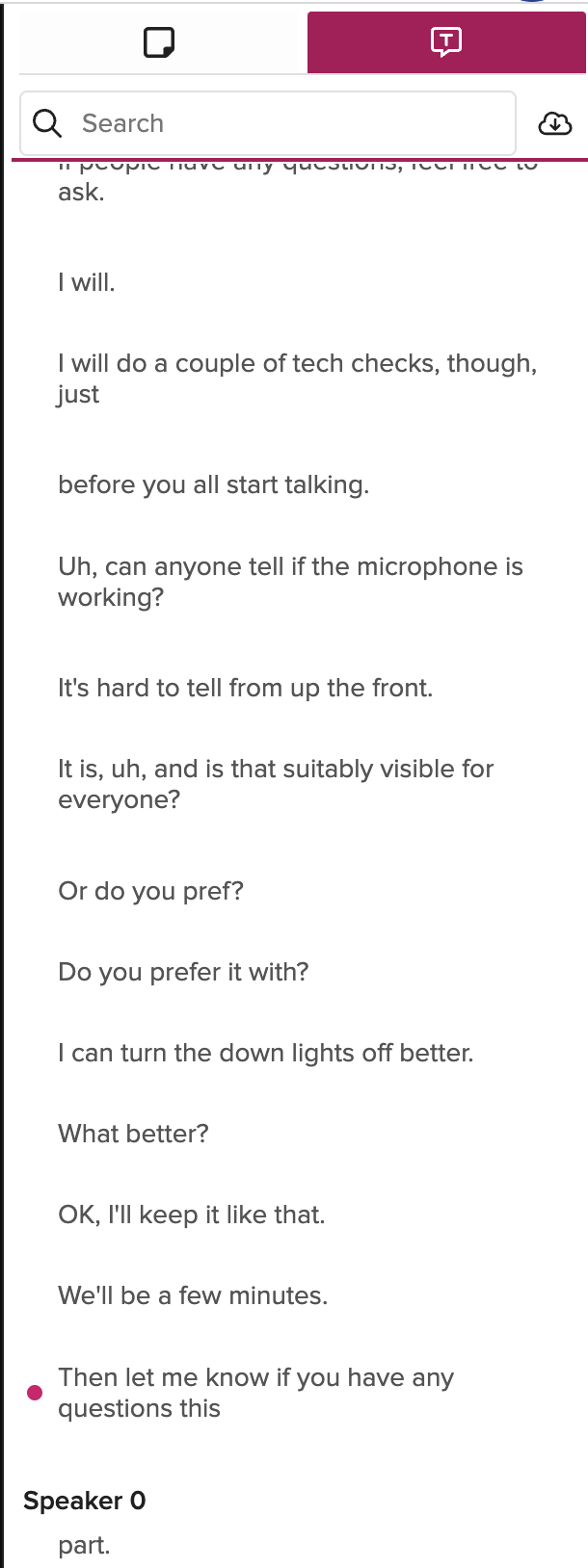Jump to "We'll be a few minutes."
The image size is (588, 1568).
click(193, 1295)
